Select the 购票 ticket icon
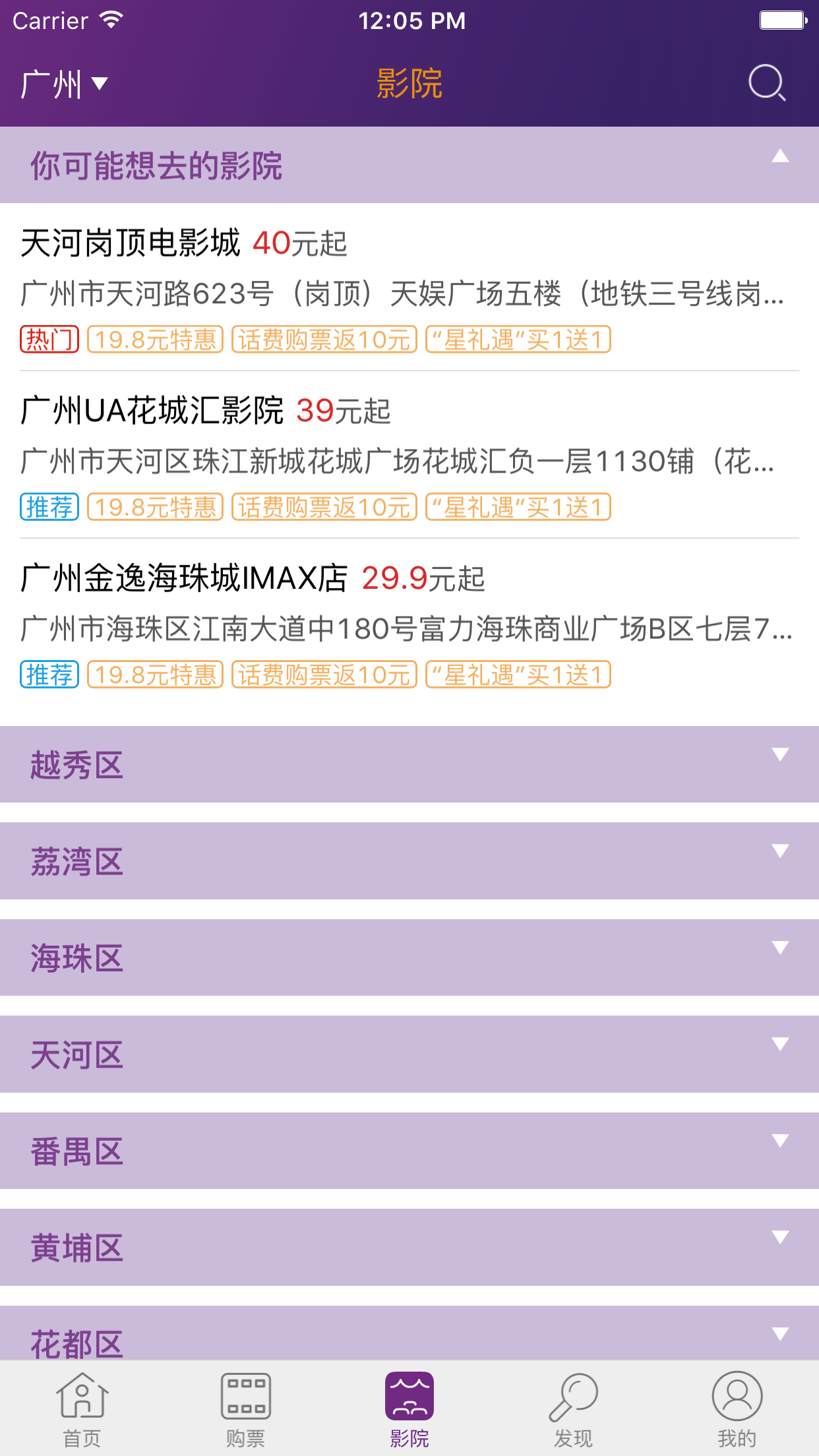This screenshot has height=1456, width=819. pos(246,1401)
